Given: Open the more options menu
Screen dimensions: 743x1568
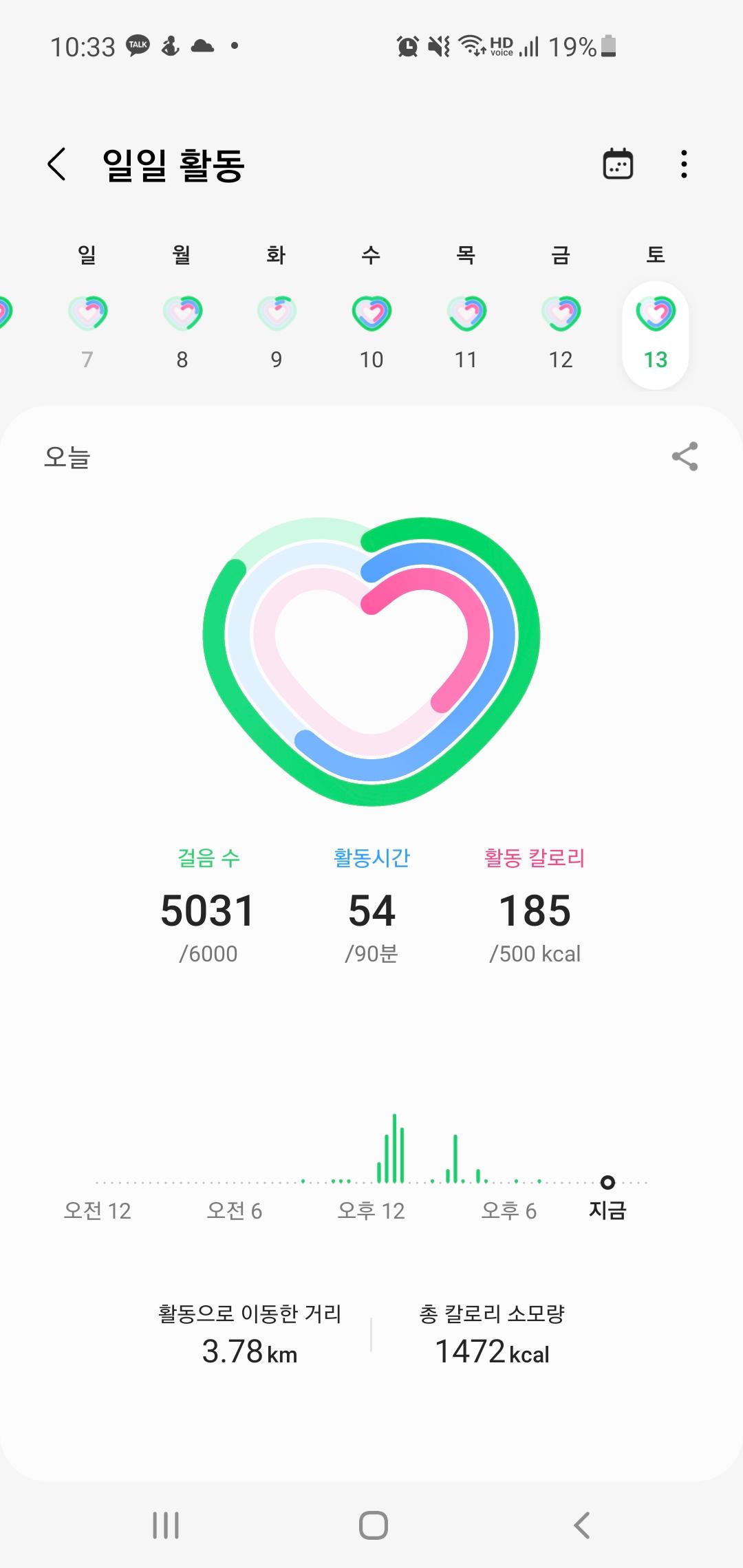Looking at the screenshot, I should coord(683,164).
